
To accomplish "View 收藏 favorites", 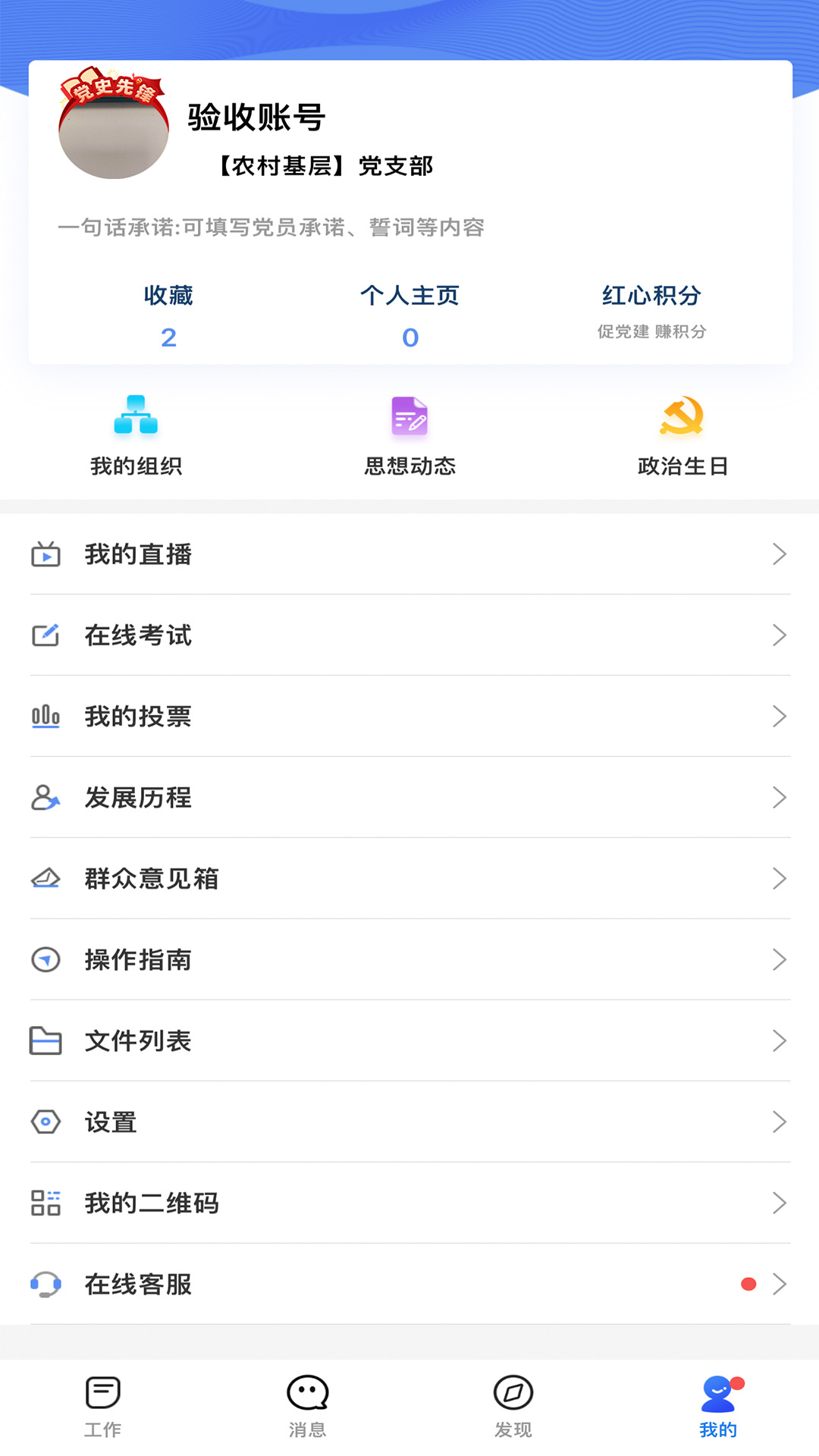I will click(168, 315).
